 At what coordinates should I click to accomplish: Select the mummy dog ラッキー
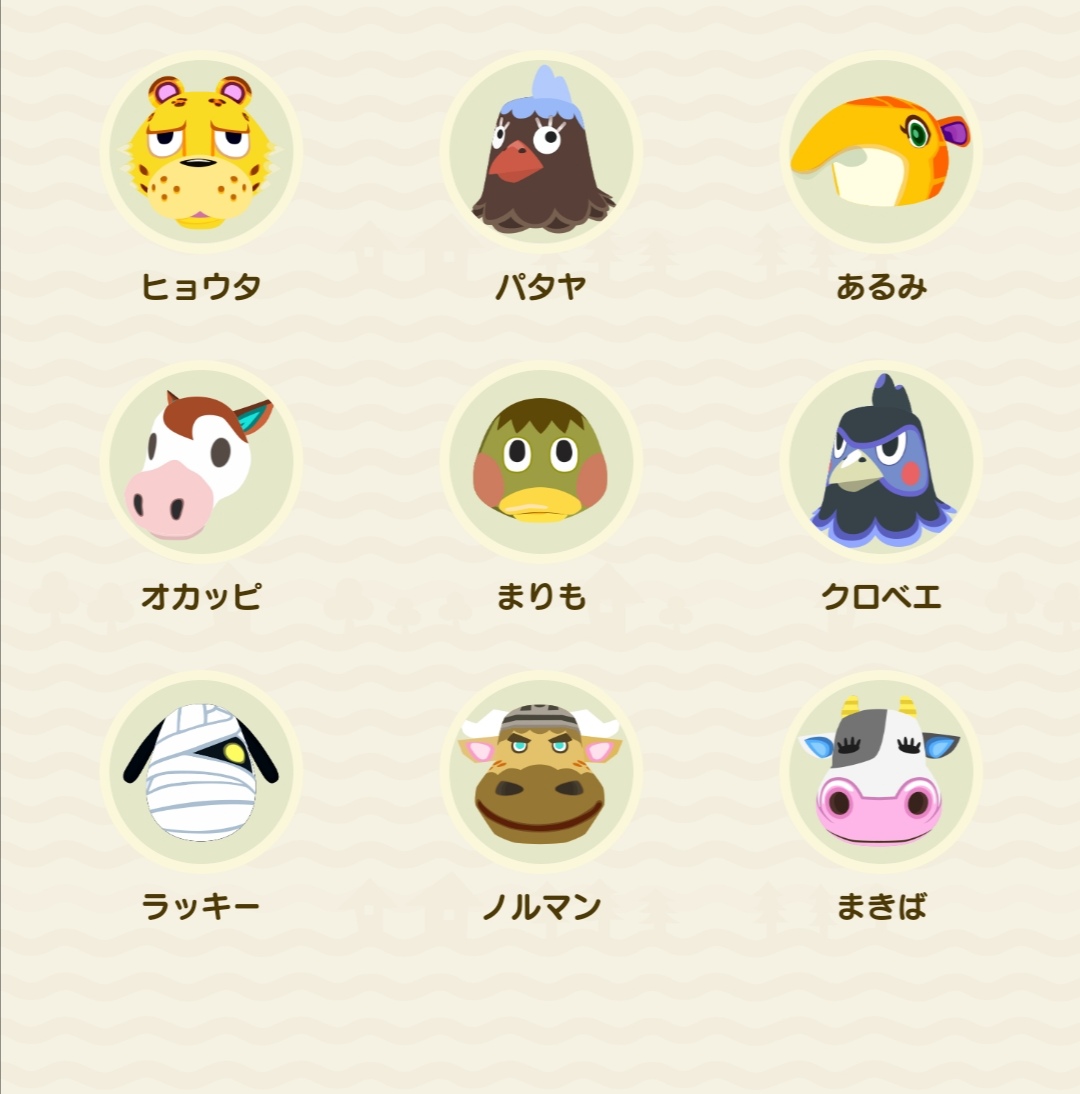201,772
